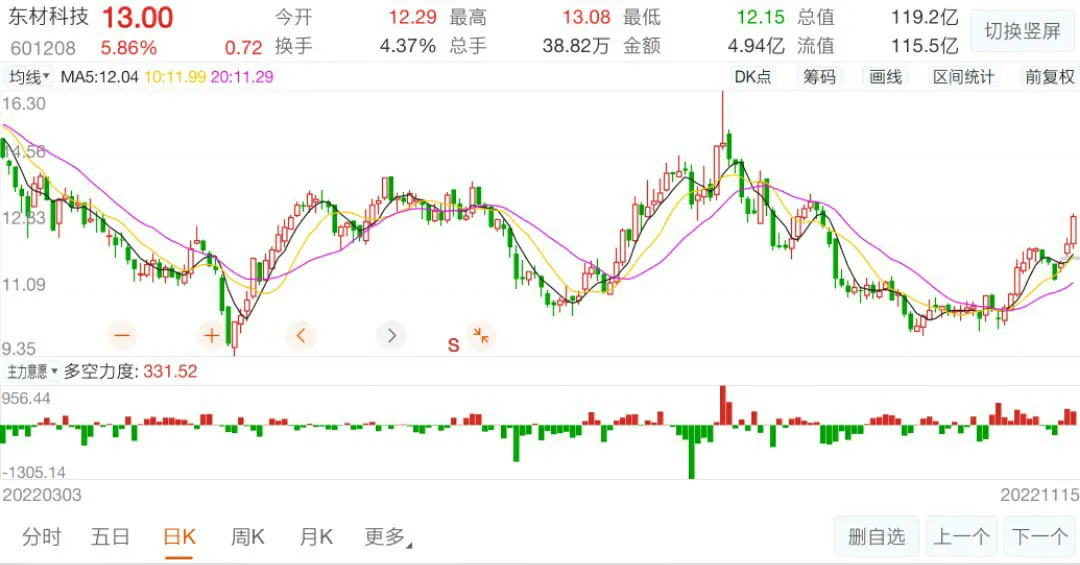Screen dimensions: 1080x565
Task: Zoom in the chart with plus button
Action: pyautogui.click(x=211, y=335)
